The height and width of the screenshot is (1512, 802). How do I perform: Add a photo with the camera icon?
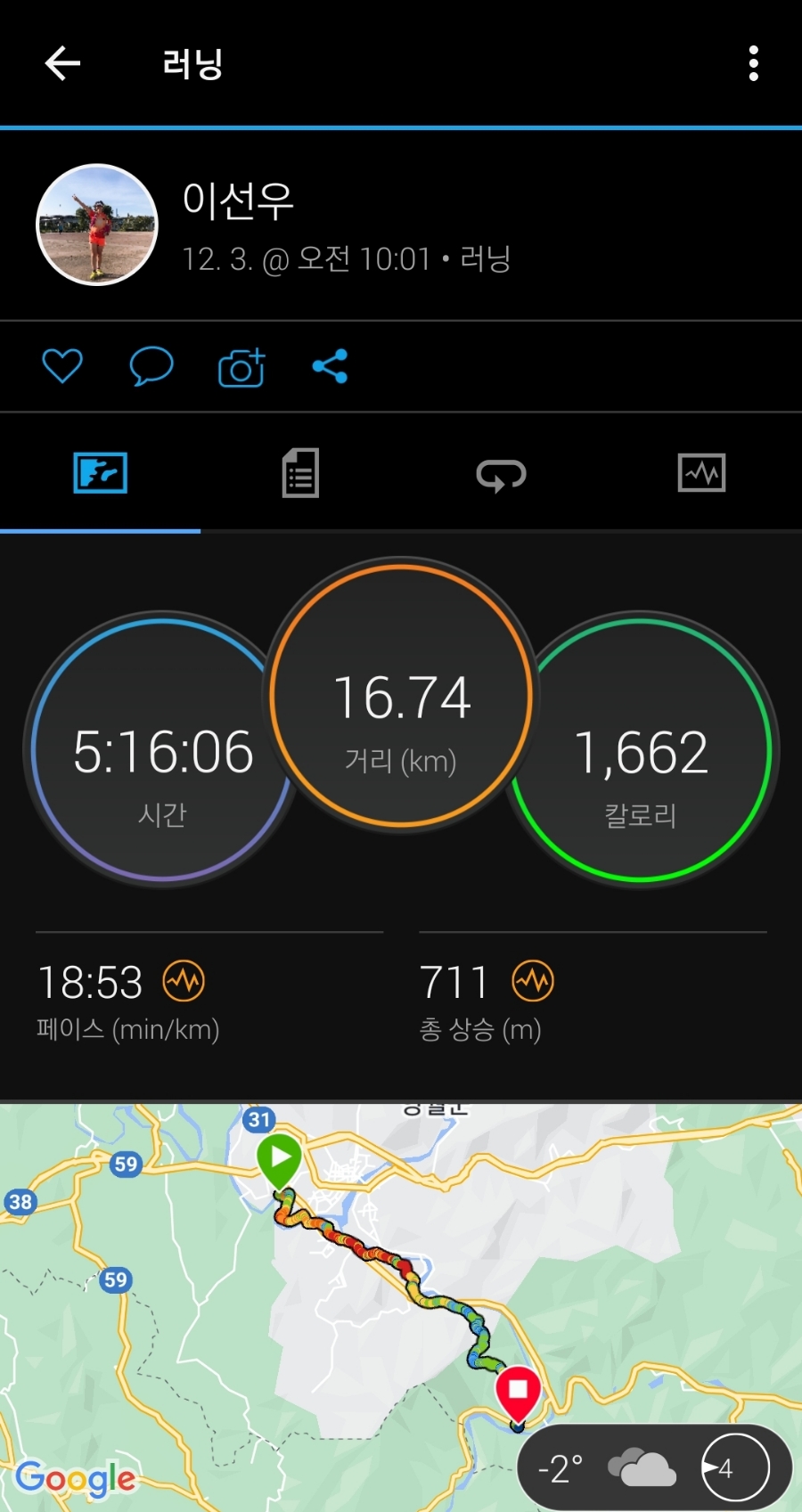[241, 367]
